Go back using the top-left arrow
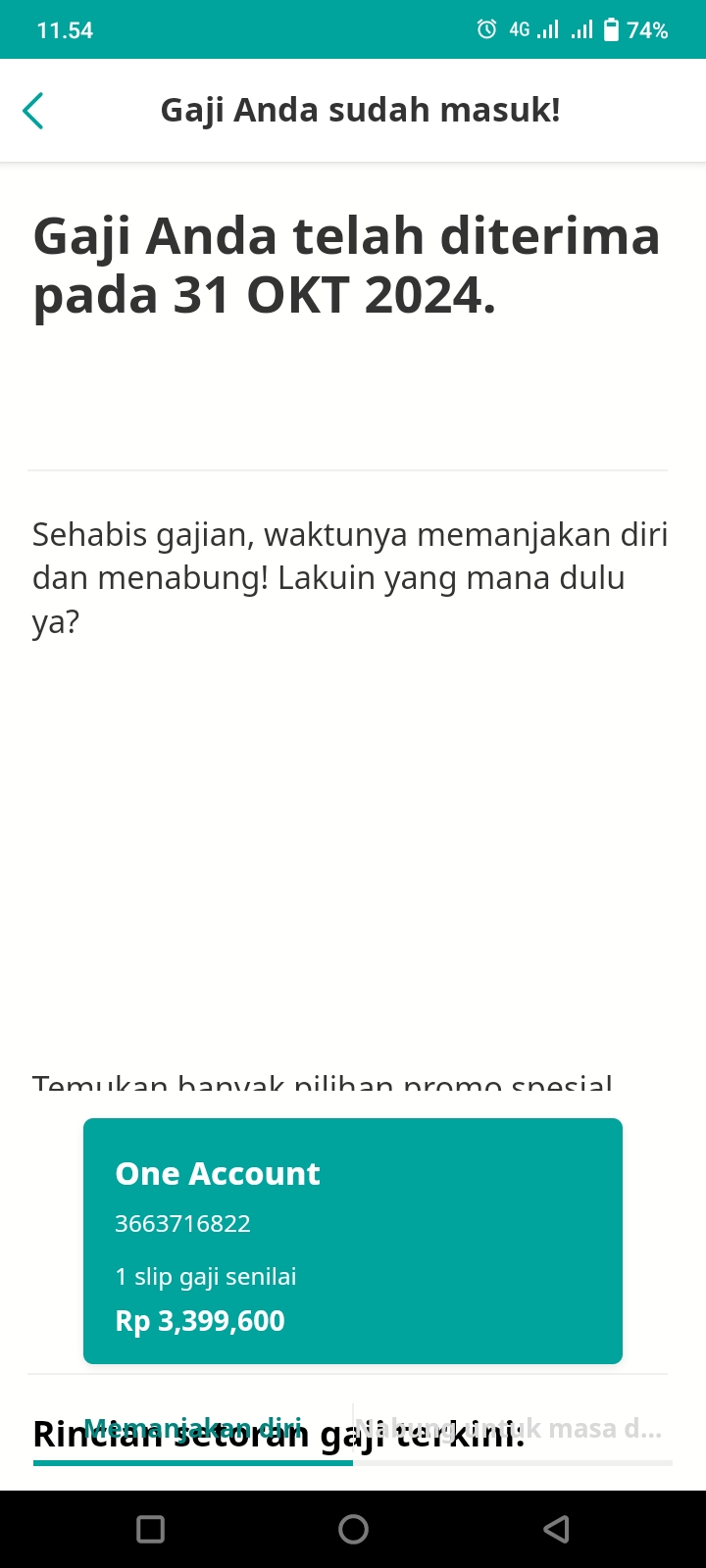Image resolution: width=706 pixels, height=1568 pixels. pyautogui.click(x=33, y=111)
